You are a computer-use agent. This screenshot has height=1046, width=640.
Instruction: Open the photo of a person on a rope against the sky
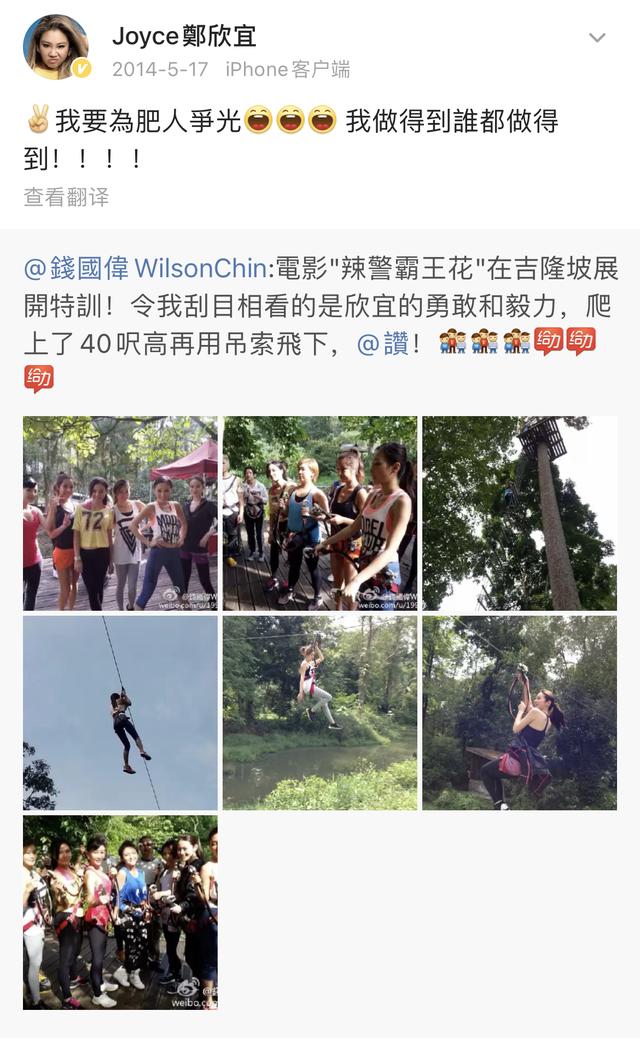pos(120,712)
